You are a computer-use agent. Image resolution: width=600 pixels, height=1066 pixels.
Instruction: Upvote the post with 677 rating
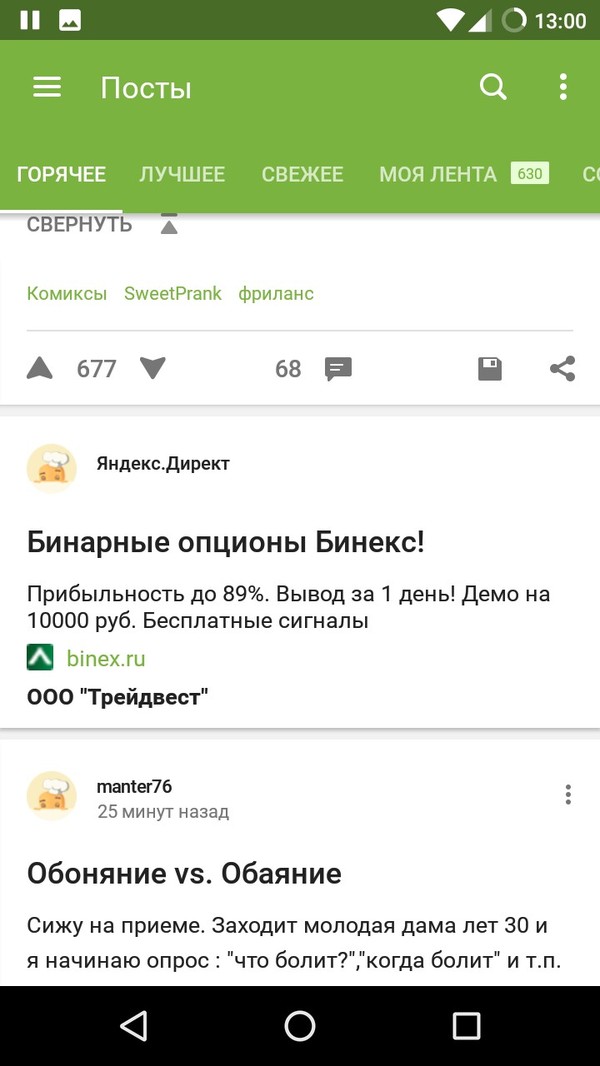[x=40, y=369]
